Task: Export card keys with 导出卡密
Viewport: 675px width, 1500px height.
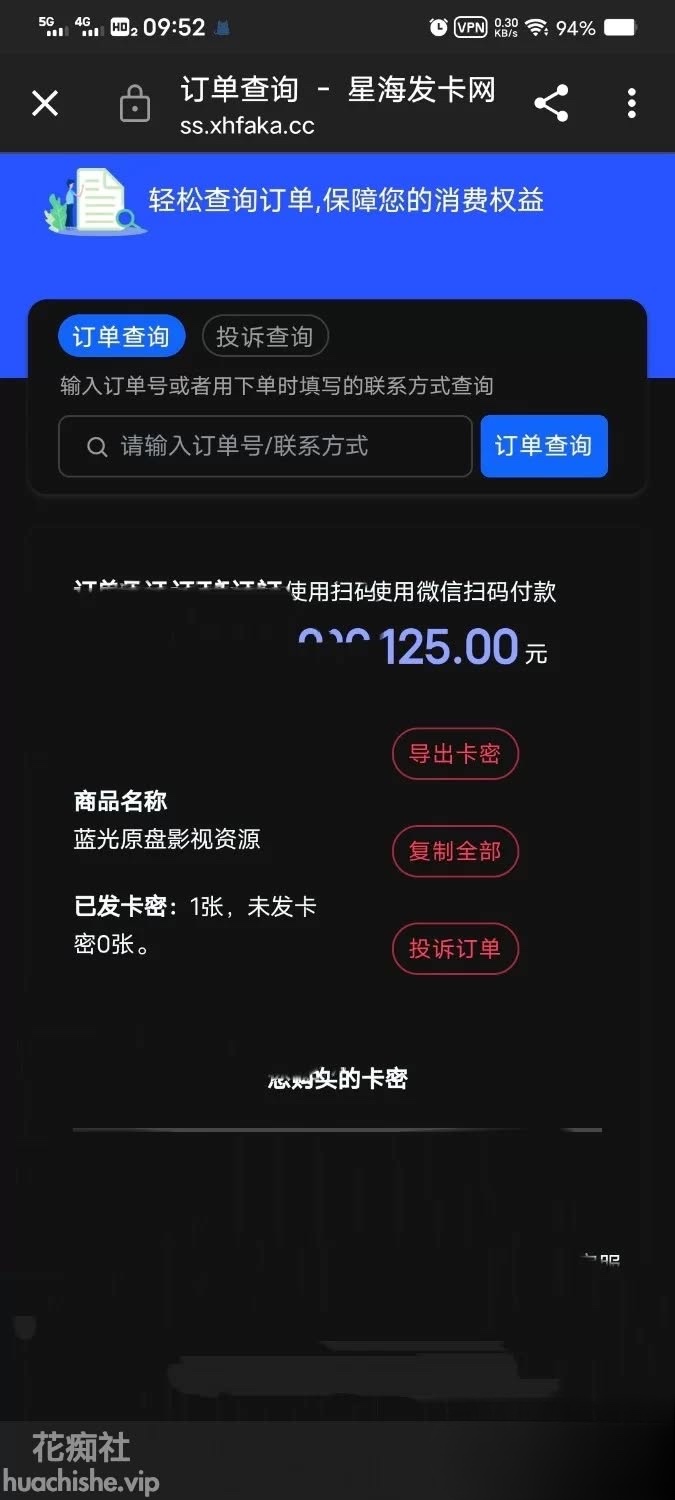Action: pos(455,754)
